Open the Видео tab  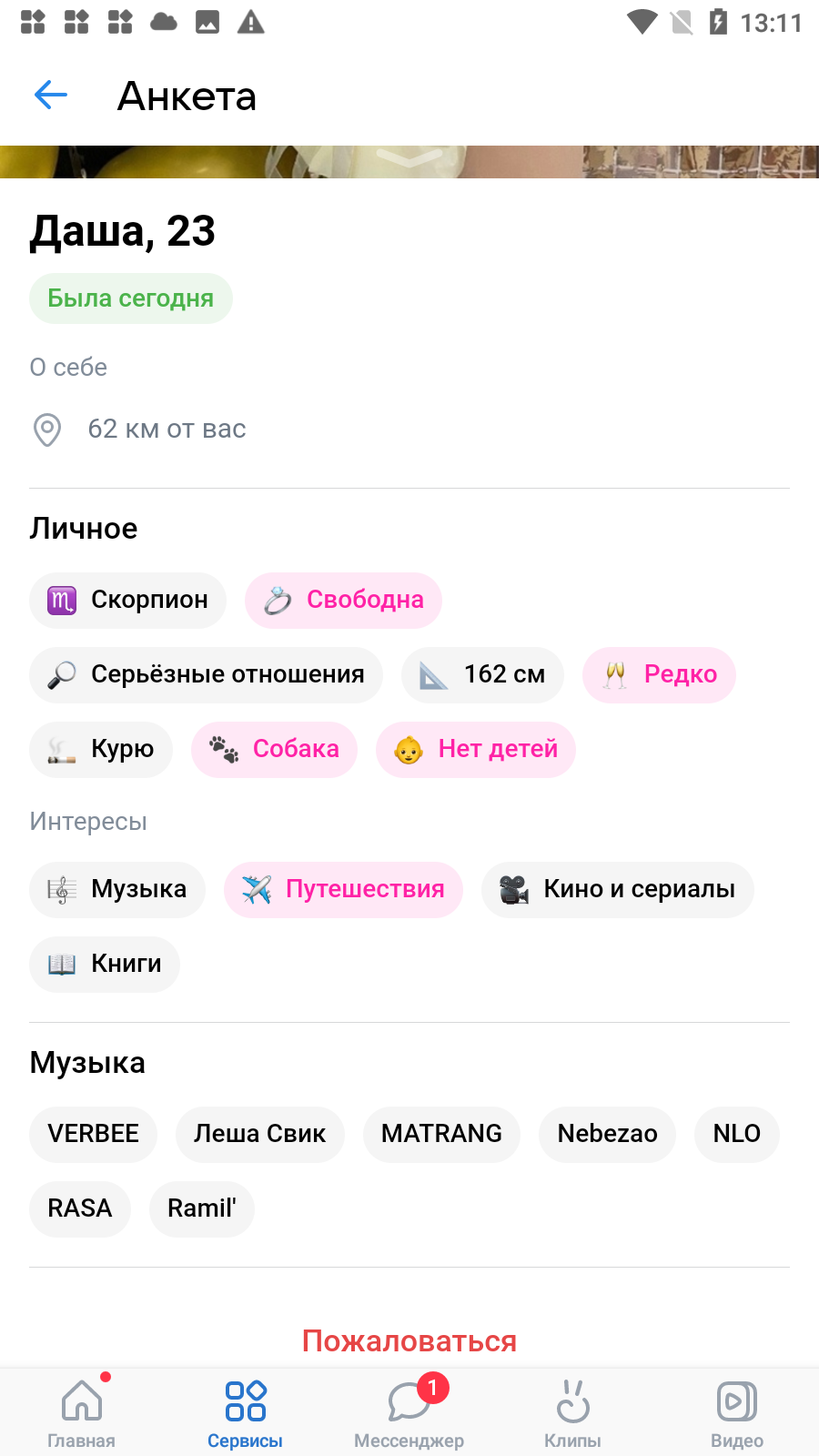pyautogui.click(x=737, y=1412)
